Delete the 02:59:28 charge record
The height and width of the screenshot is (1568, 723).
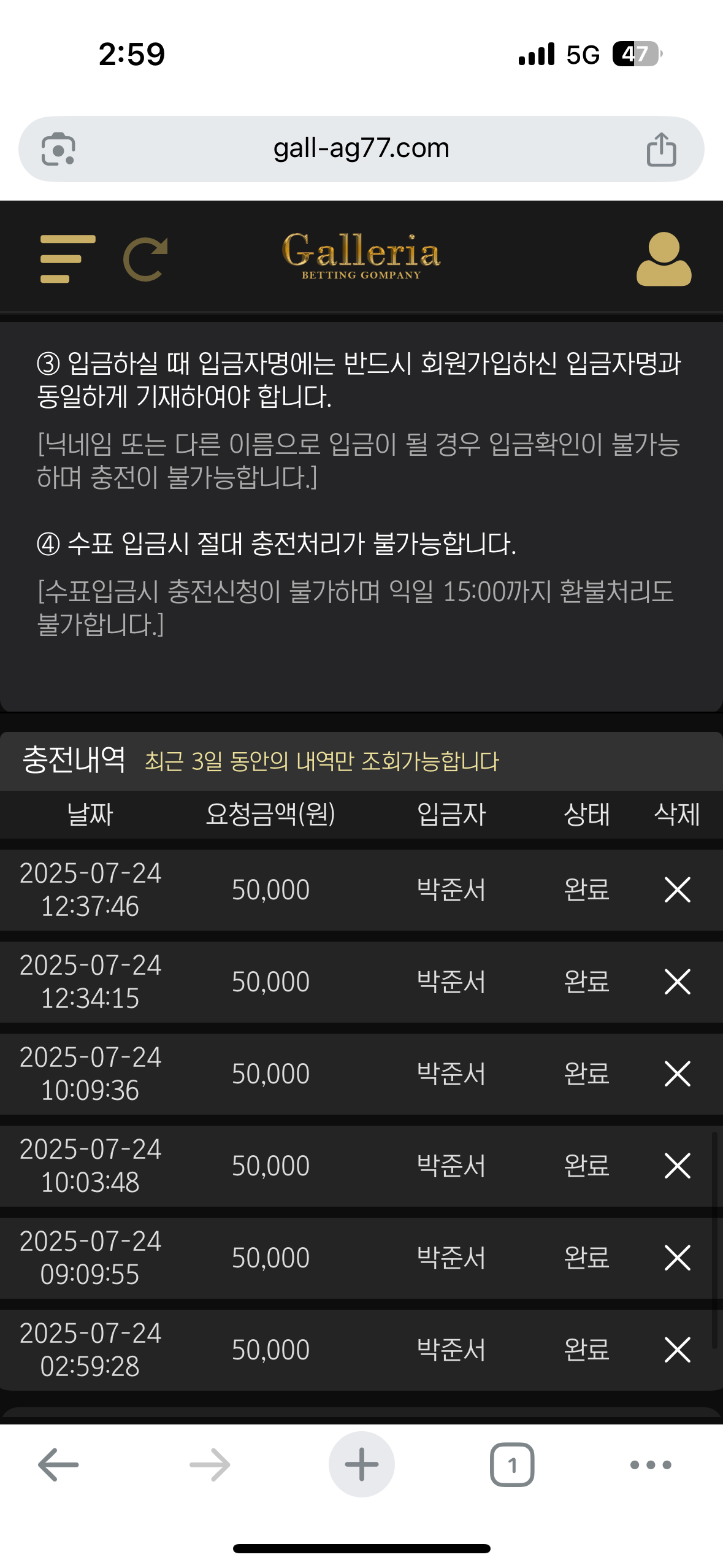[677, 1350]
